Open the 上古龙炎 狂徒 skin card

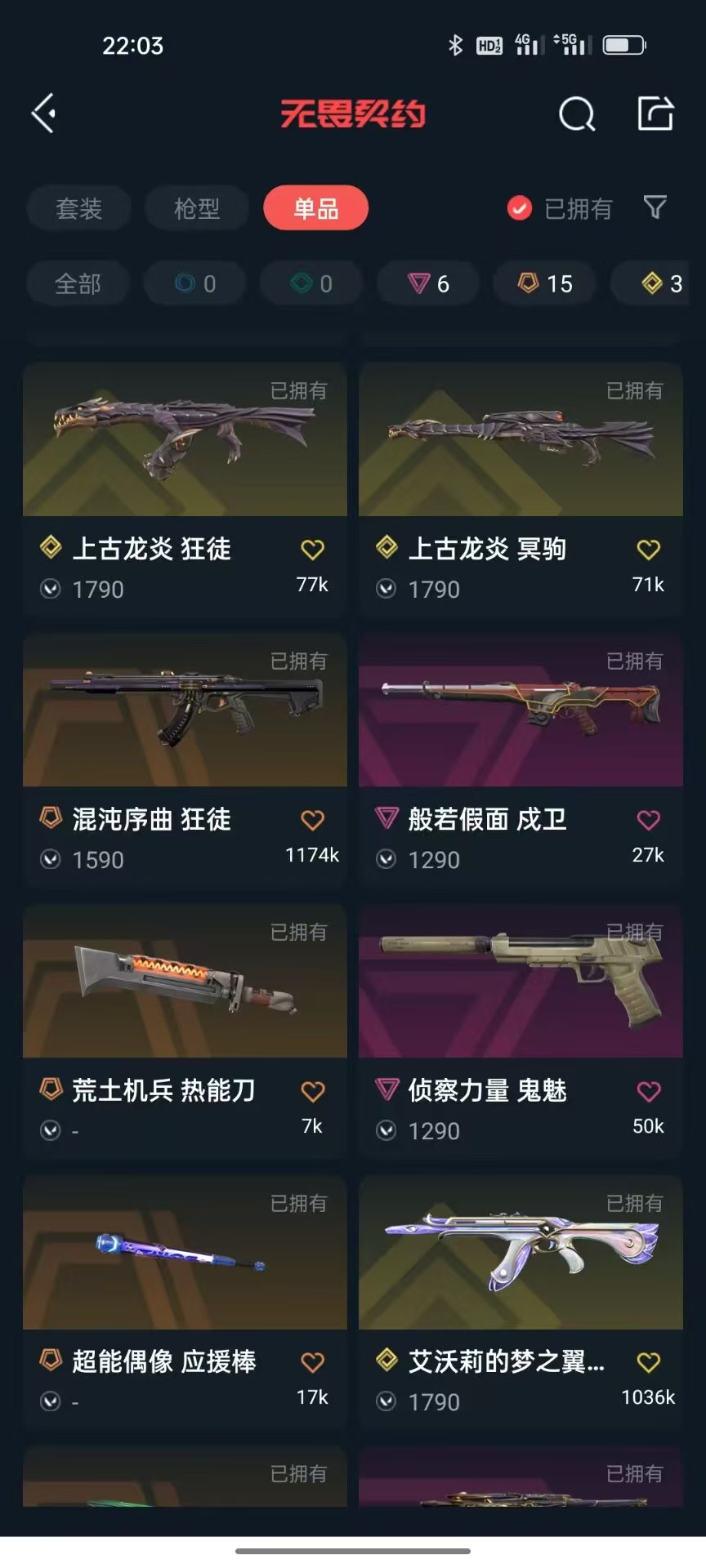pos(185,489)
